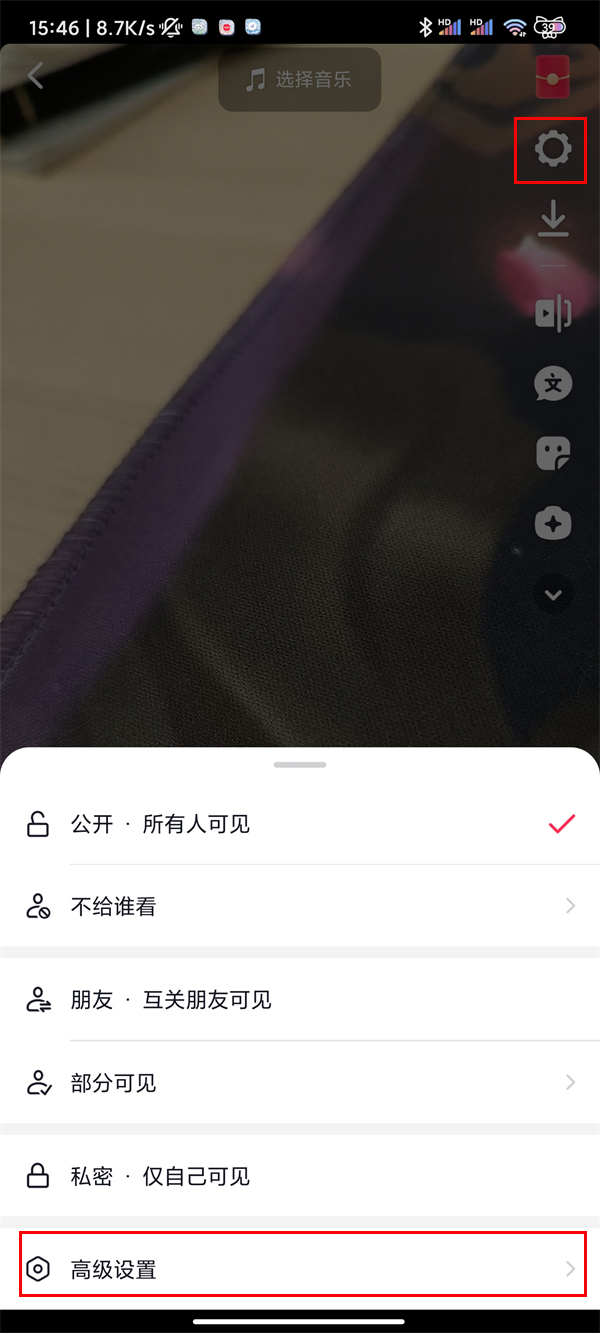This screenshot has height=1333, width=600.
Task: Set visibility to 私密 · 仅自己可见
Action: click(x=300, y=1176)
